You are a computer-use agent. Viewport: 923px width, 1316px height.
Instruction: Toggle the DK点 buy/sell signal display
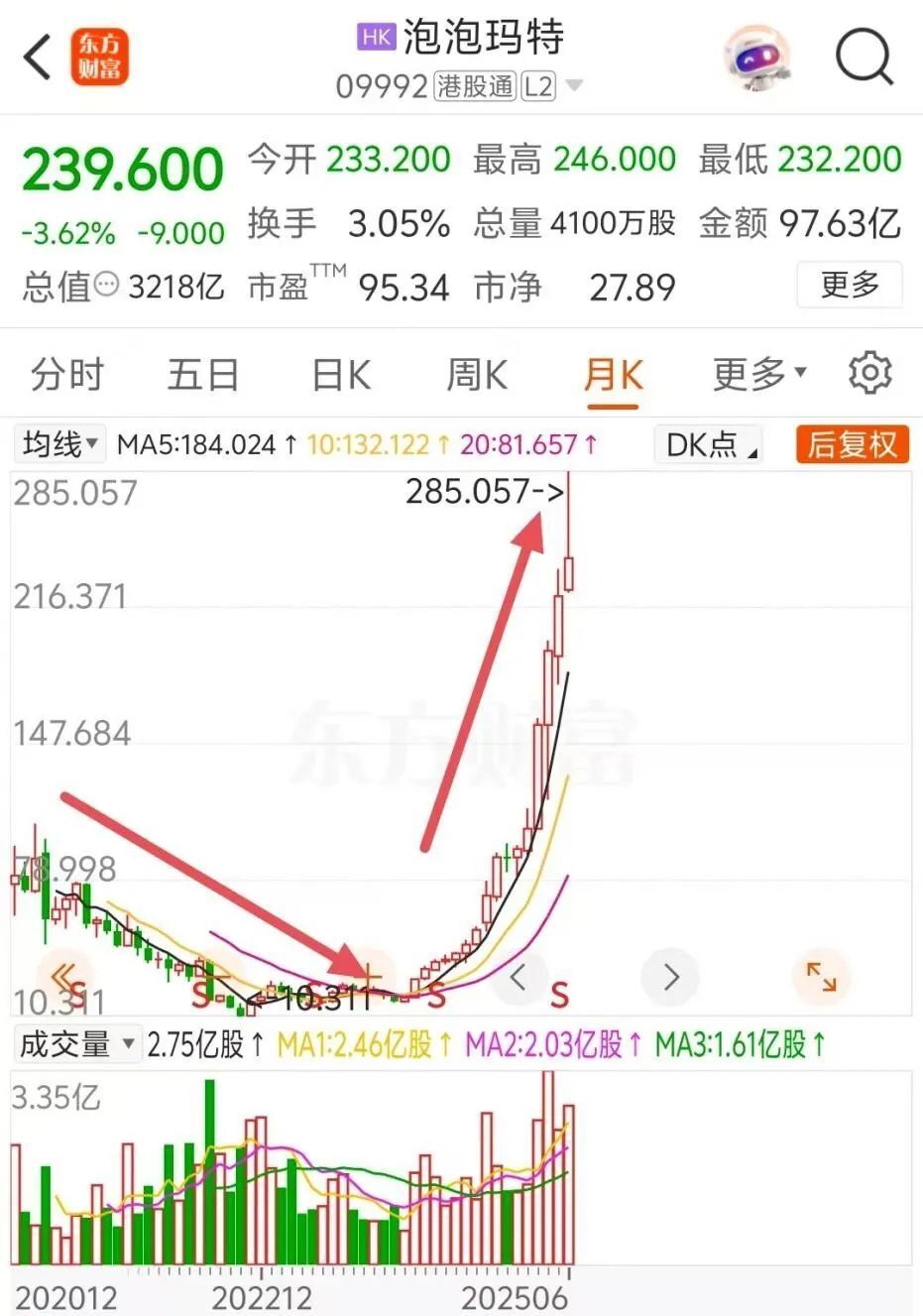coord(706,444)
